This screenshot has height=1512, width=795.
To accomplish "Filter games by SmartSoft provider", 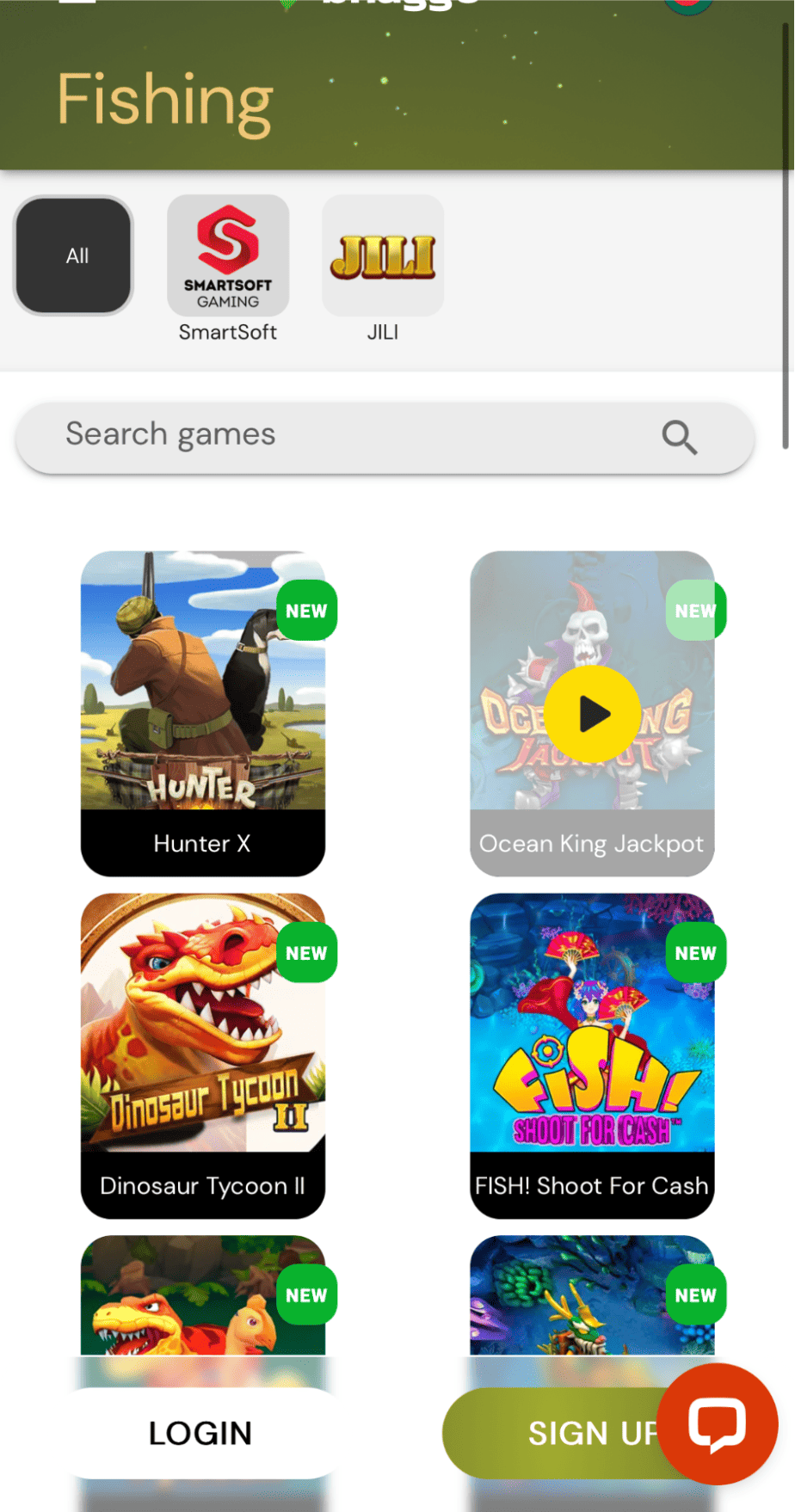I will (x=228, y=256).
